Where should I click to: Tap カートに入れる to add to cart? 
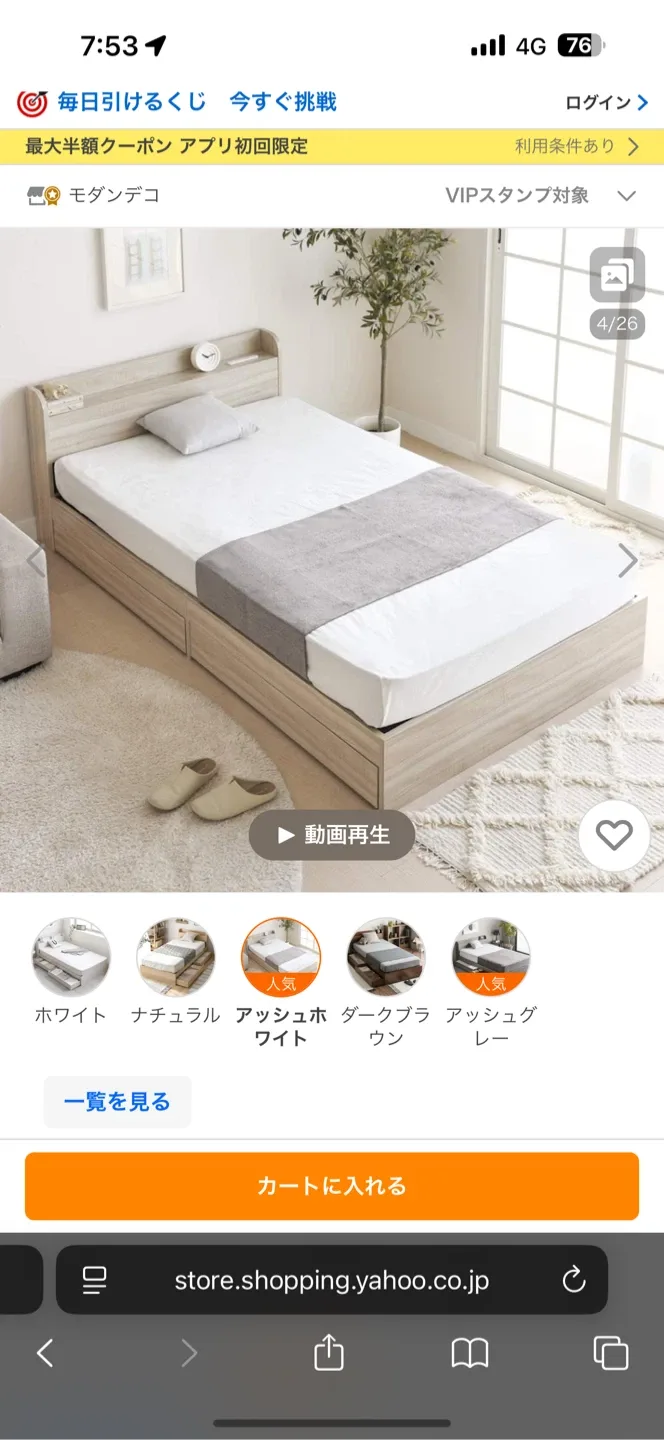[331, 1186]
